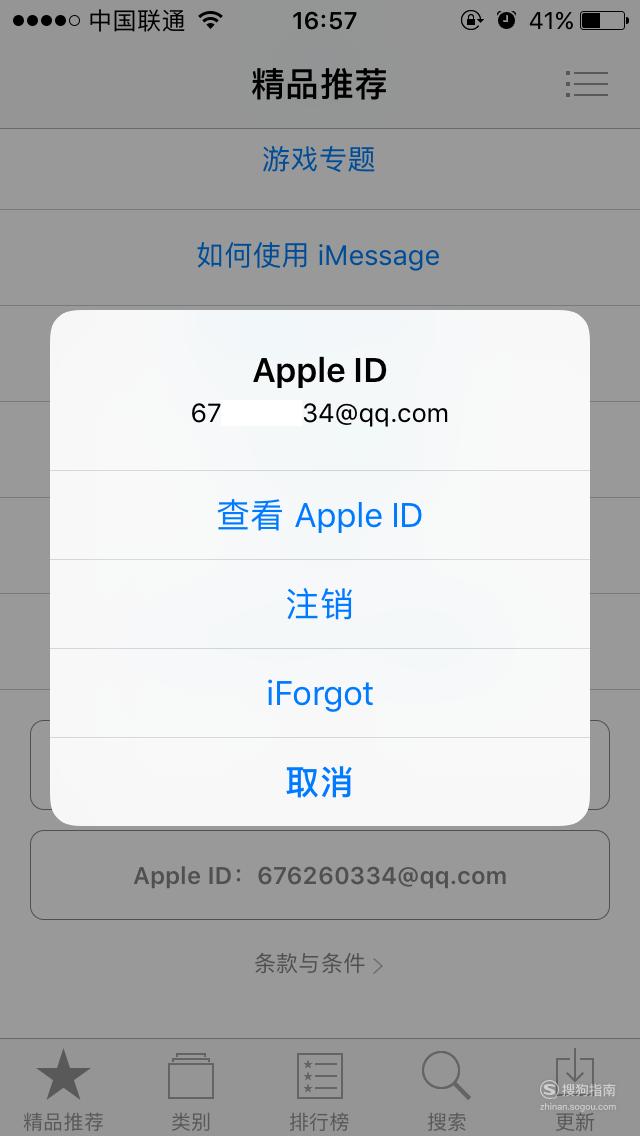Open the 游戏专题 link
640x1136 pixels.
point(319,159)
